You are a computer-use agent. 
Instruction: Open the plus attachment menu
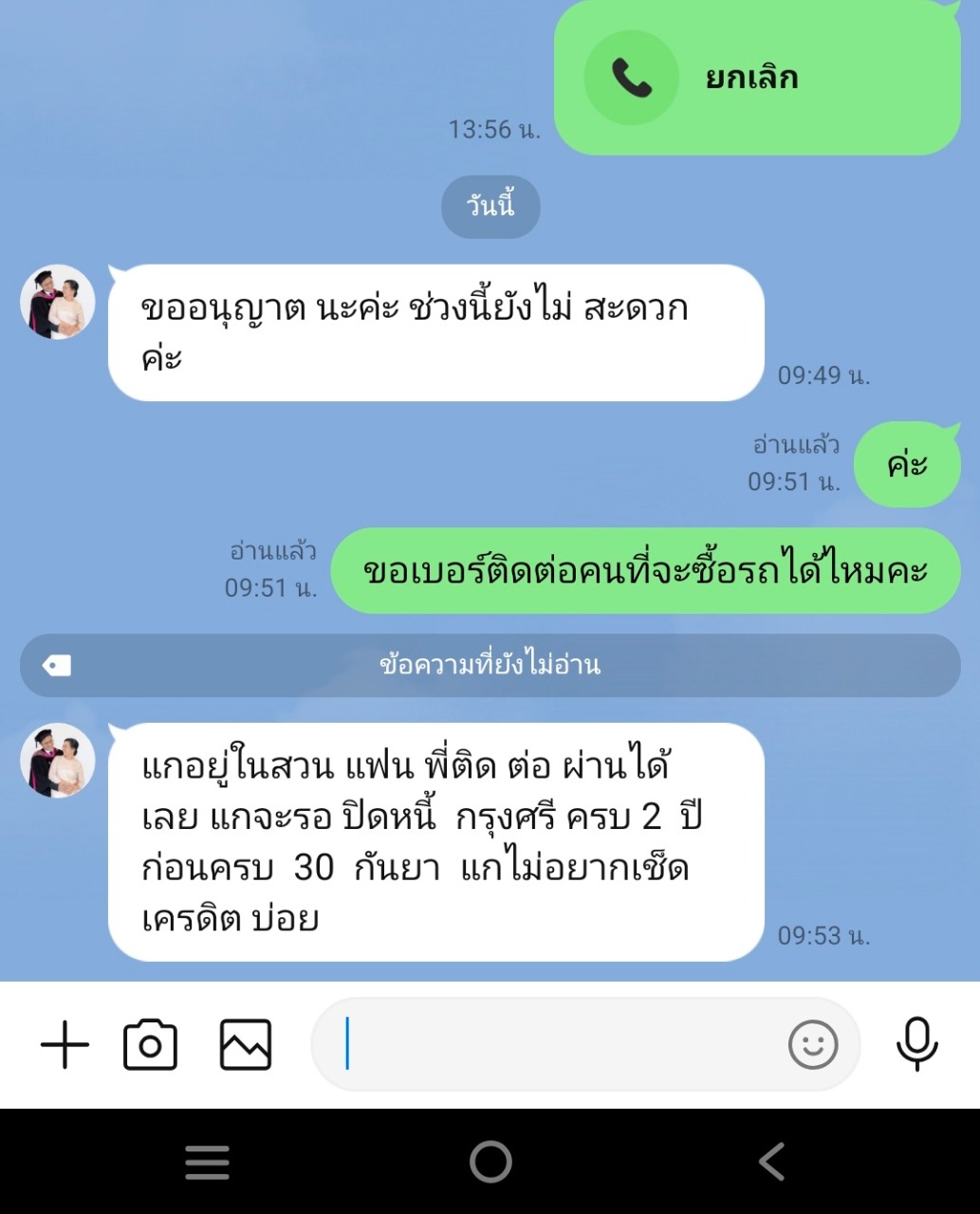click(x=65, y=1044)
